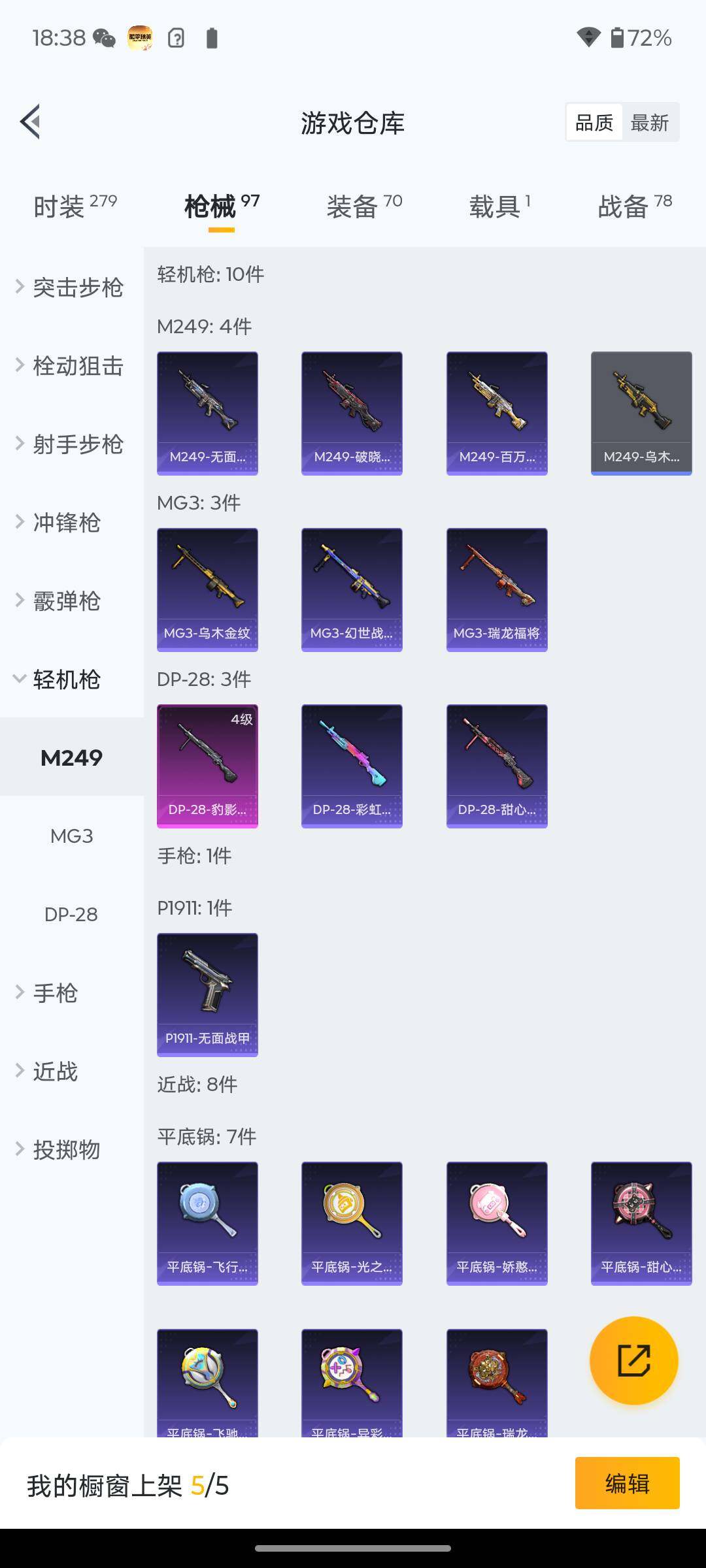Expand the 投掷物 category
706x1568 pixels.
click(65, 1150)
